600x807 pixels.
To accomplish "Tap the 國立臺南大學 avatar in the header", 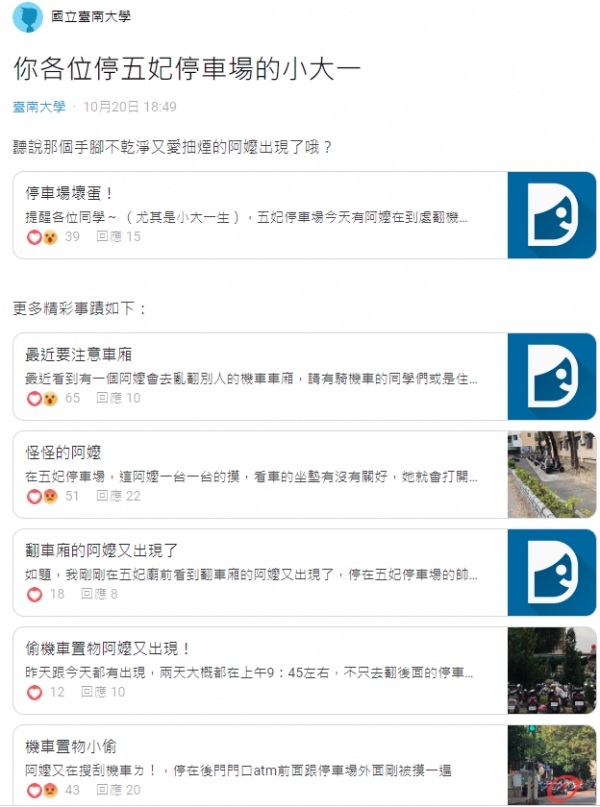I will click(27, 17).
